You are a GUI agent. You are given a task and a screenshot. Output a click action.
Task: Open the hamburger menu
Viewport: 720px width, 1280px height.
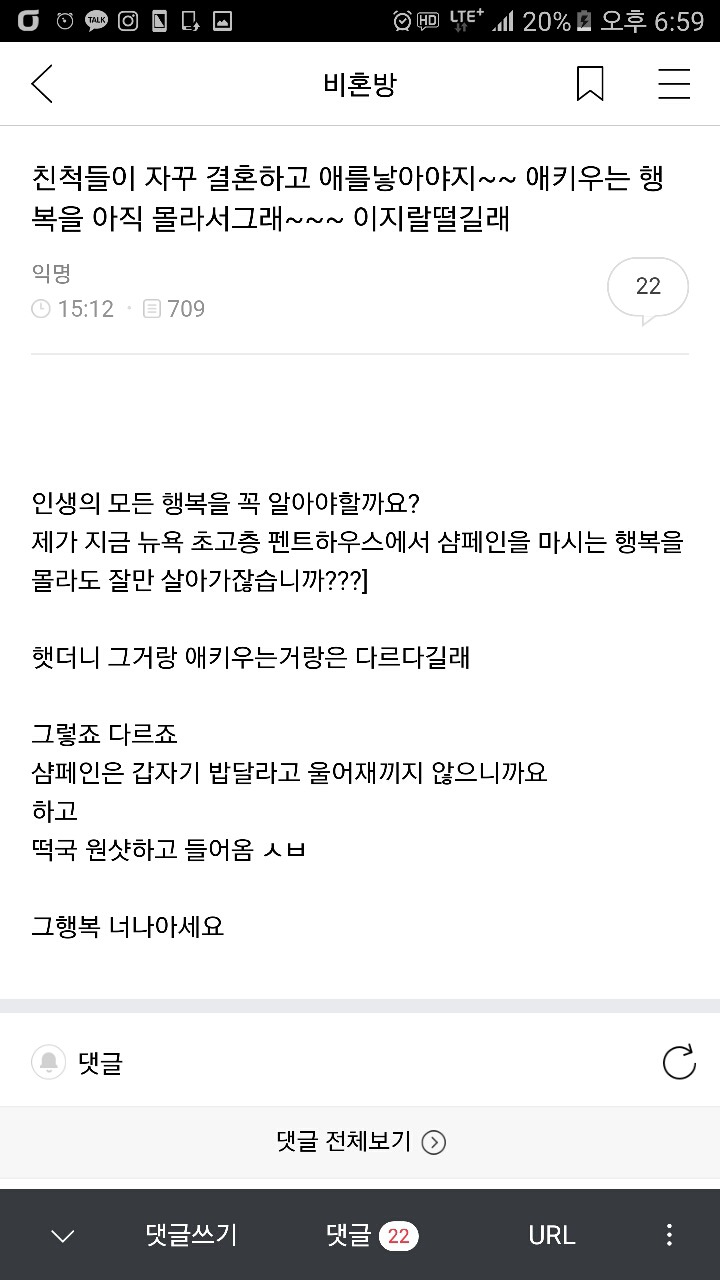pyautogui.click(x=674, y=85)
